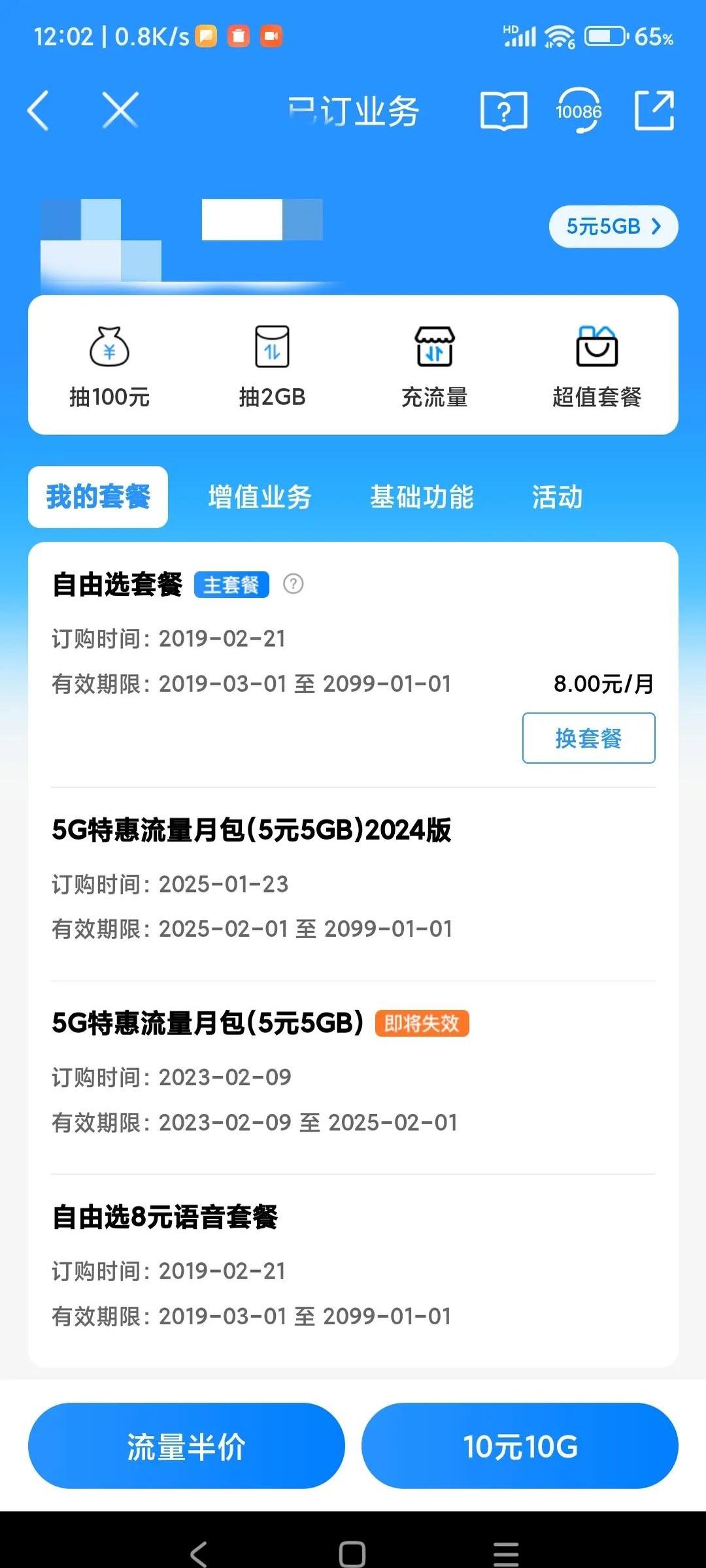Tap the 即将失效 expiring tag
Image resolution: width=706 pixels, height=1568 pixels.
click(x=423, y=1024)
